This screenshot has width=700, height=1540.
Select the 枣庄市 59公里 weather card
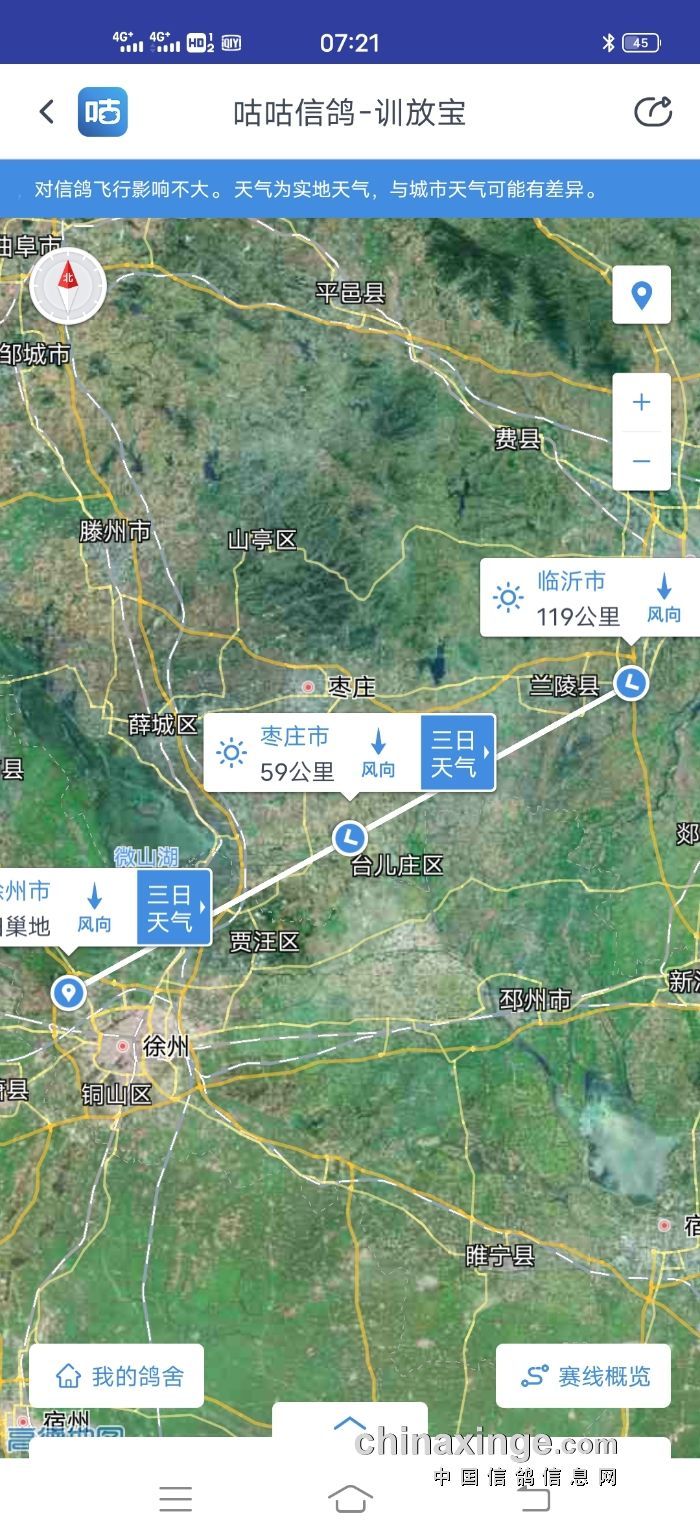[x=310, y=753]
